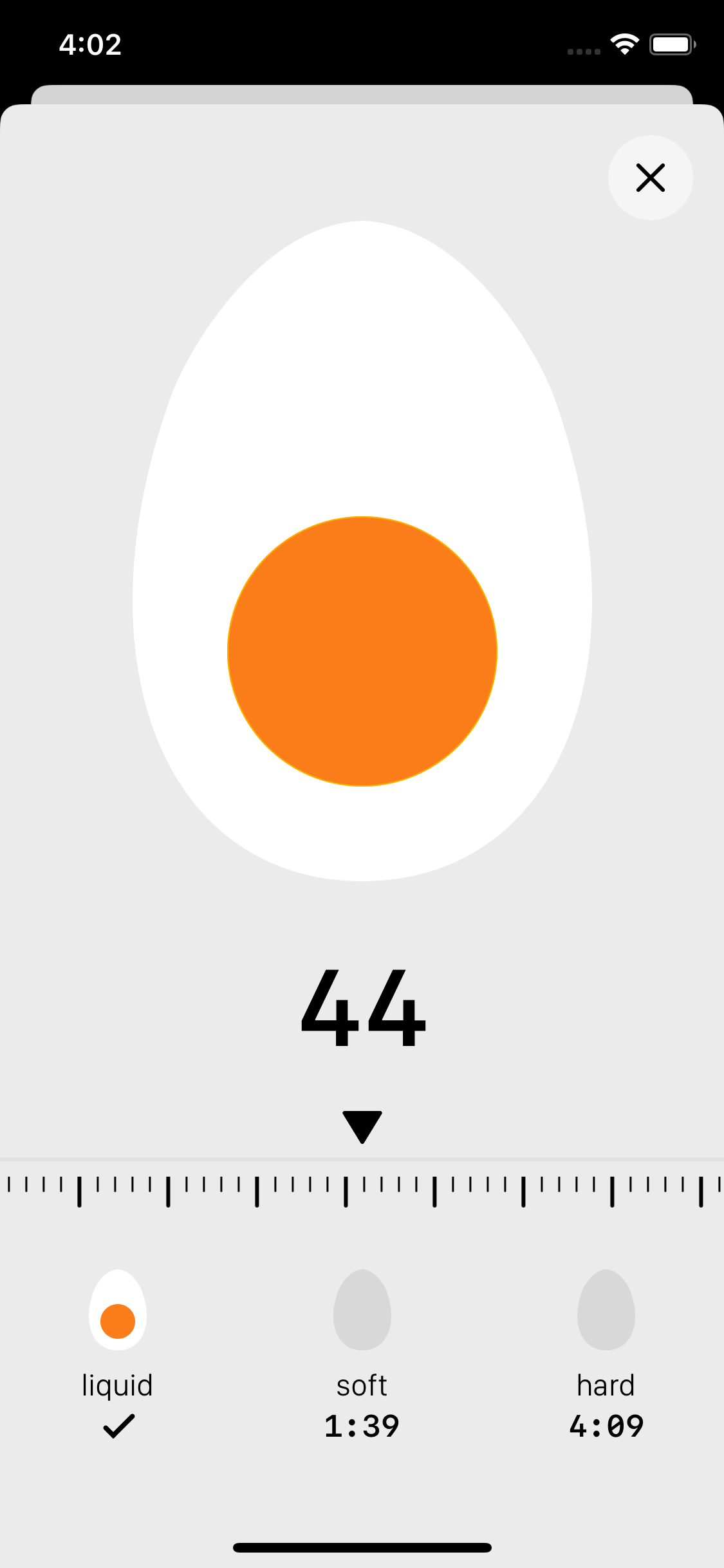Tap the white of the large egg
The height and width of the screenshot is (1568, 724).
[x=362, y=386]
